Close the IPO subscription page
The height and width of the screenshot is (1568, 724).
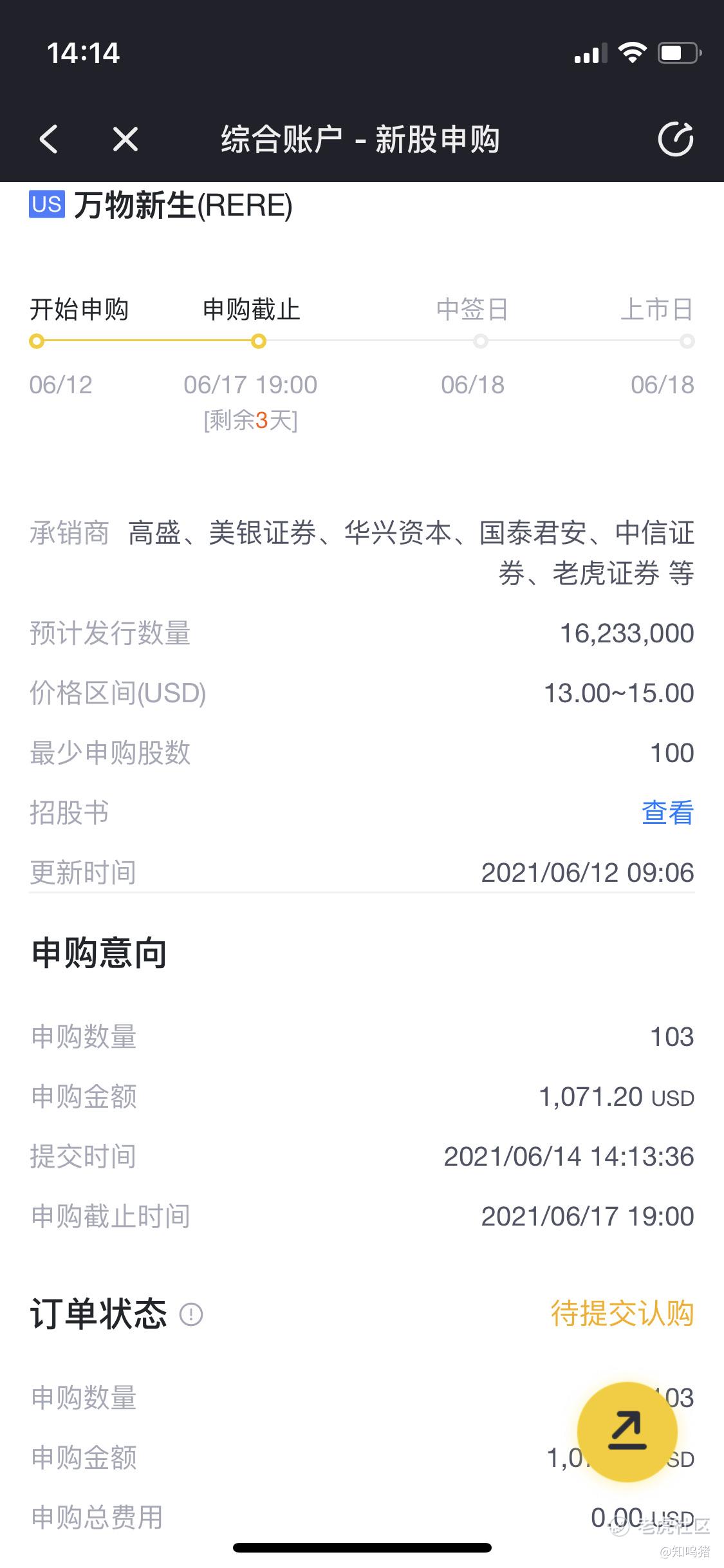(125, 139)
